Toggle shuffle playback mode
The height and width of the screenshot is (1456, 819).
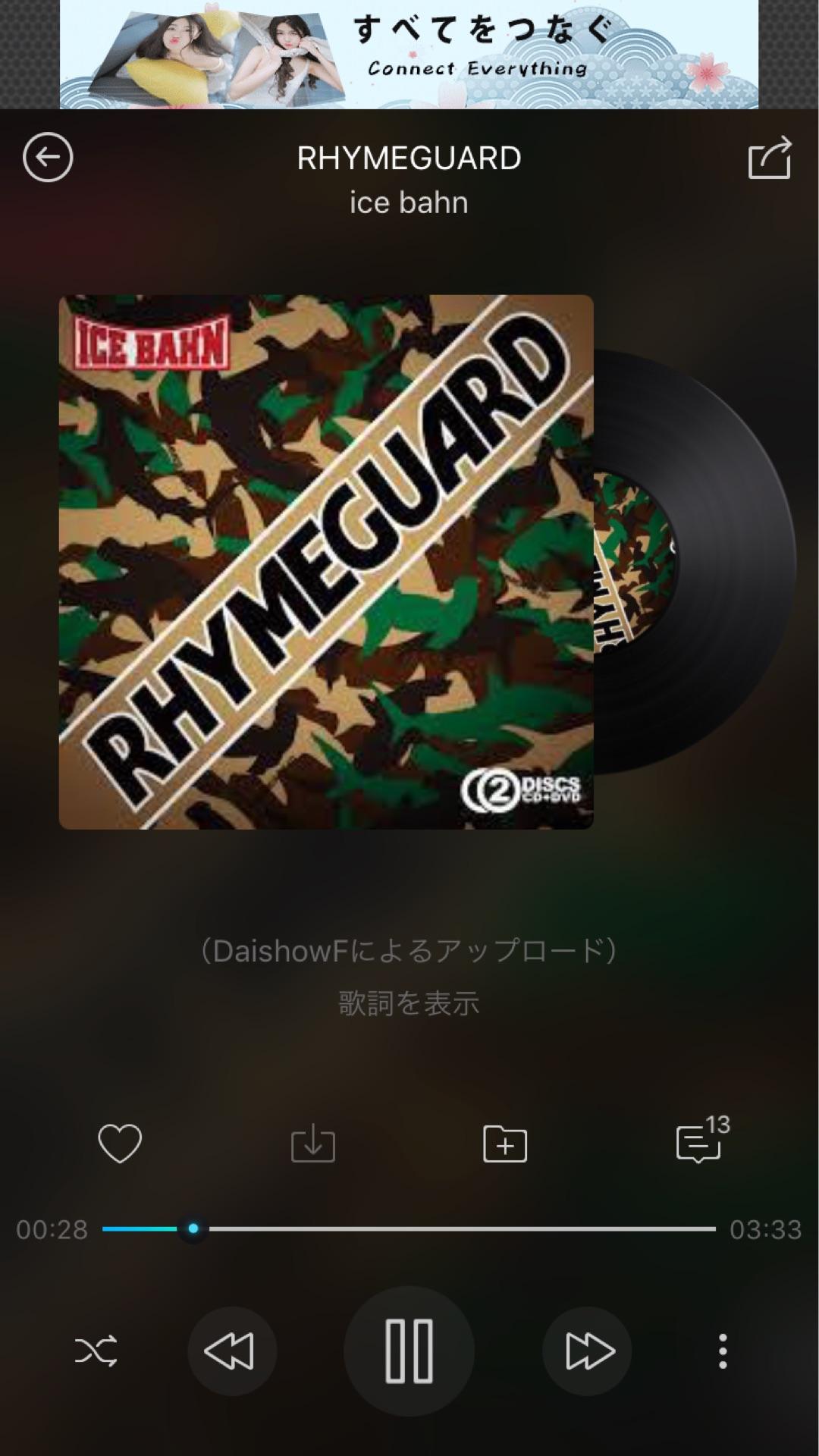pos(96,1351)
